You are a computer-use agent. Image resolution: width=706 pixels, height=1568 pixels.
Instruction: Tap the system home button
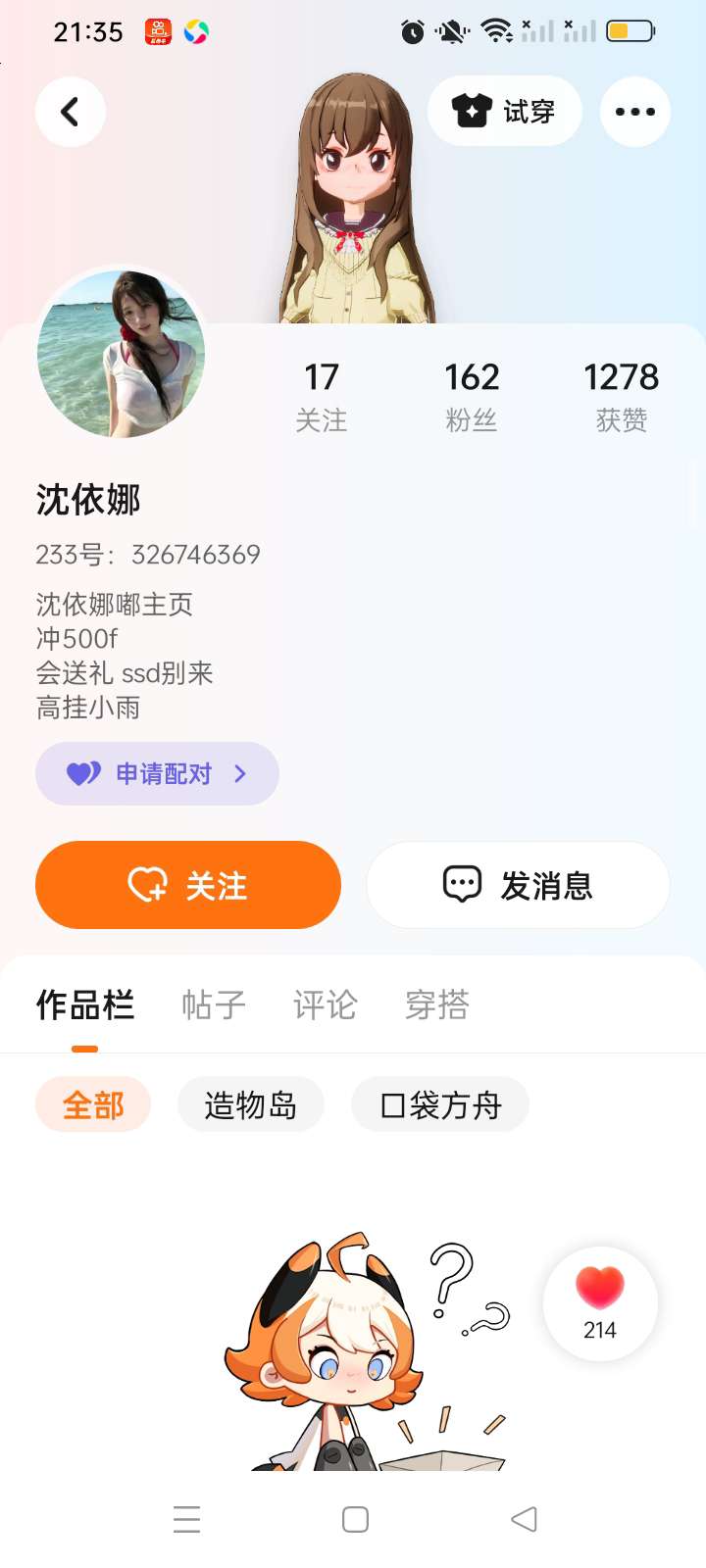point(355,1520)
